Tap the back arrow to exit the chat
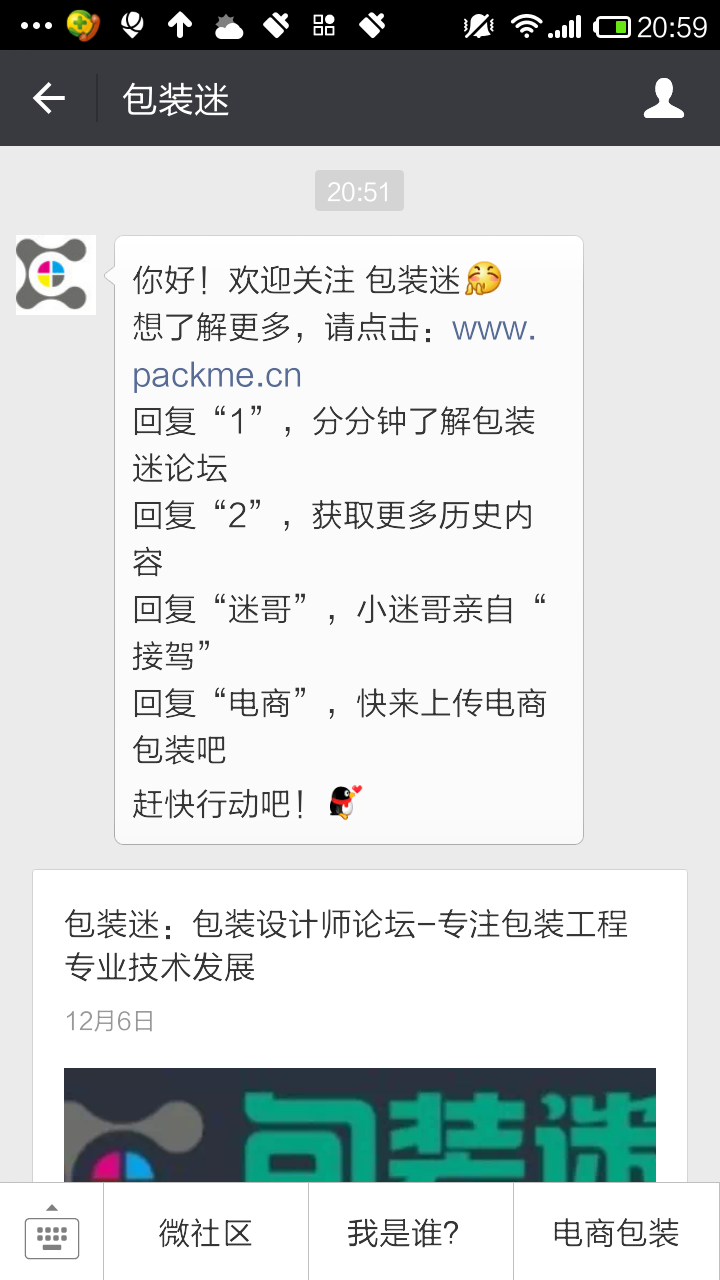This screenshot has height=1280, width=720. pyautogui.click(x=48, y=97)
